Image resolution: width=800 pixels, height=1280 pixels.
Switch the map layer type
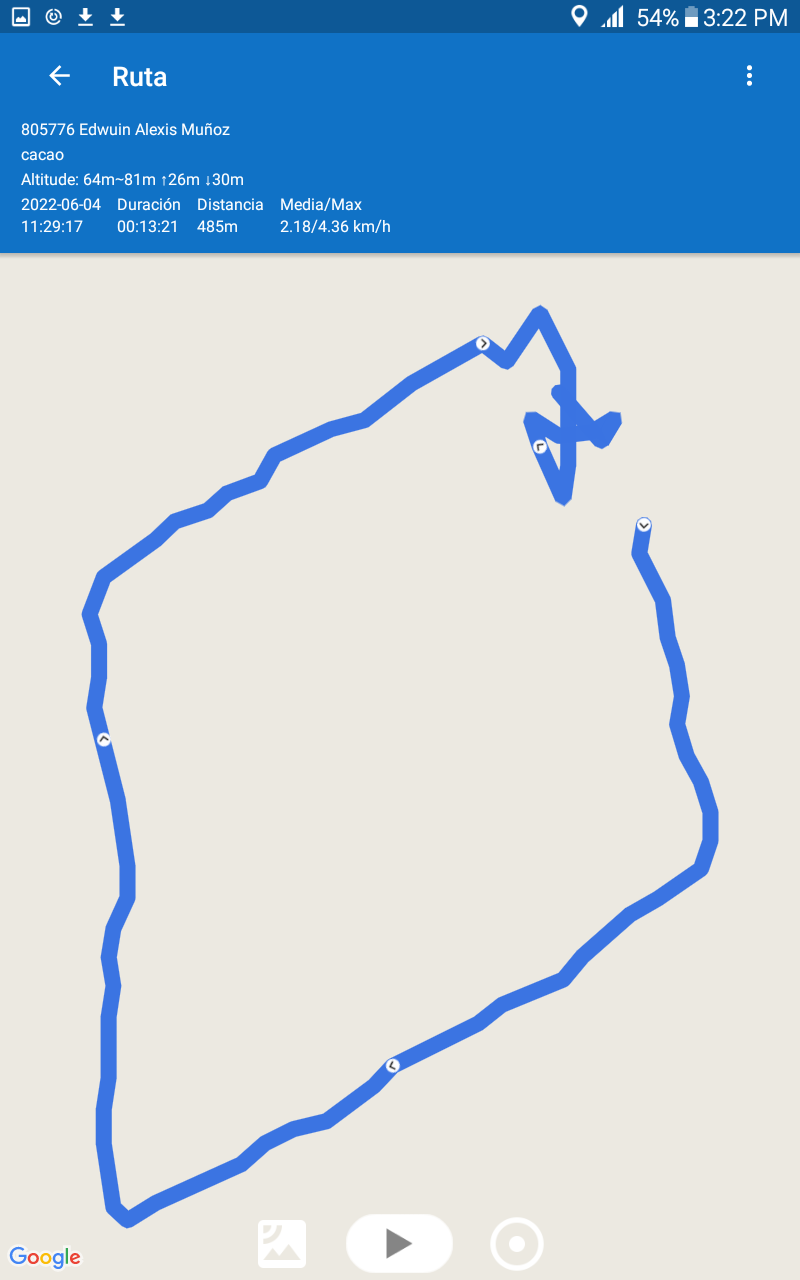tap(282, 1244)
